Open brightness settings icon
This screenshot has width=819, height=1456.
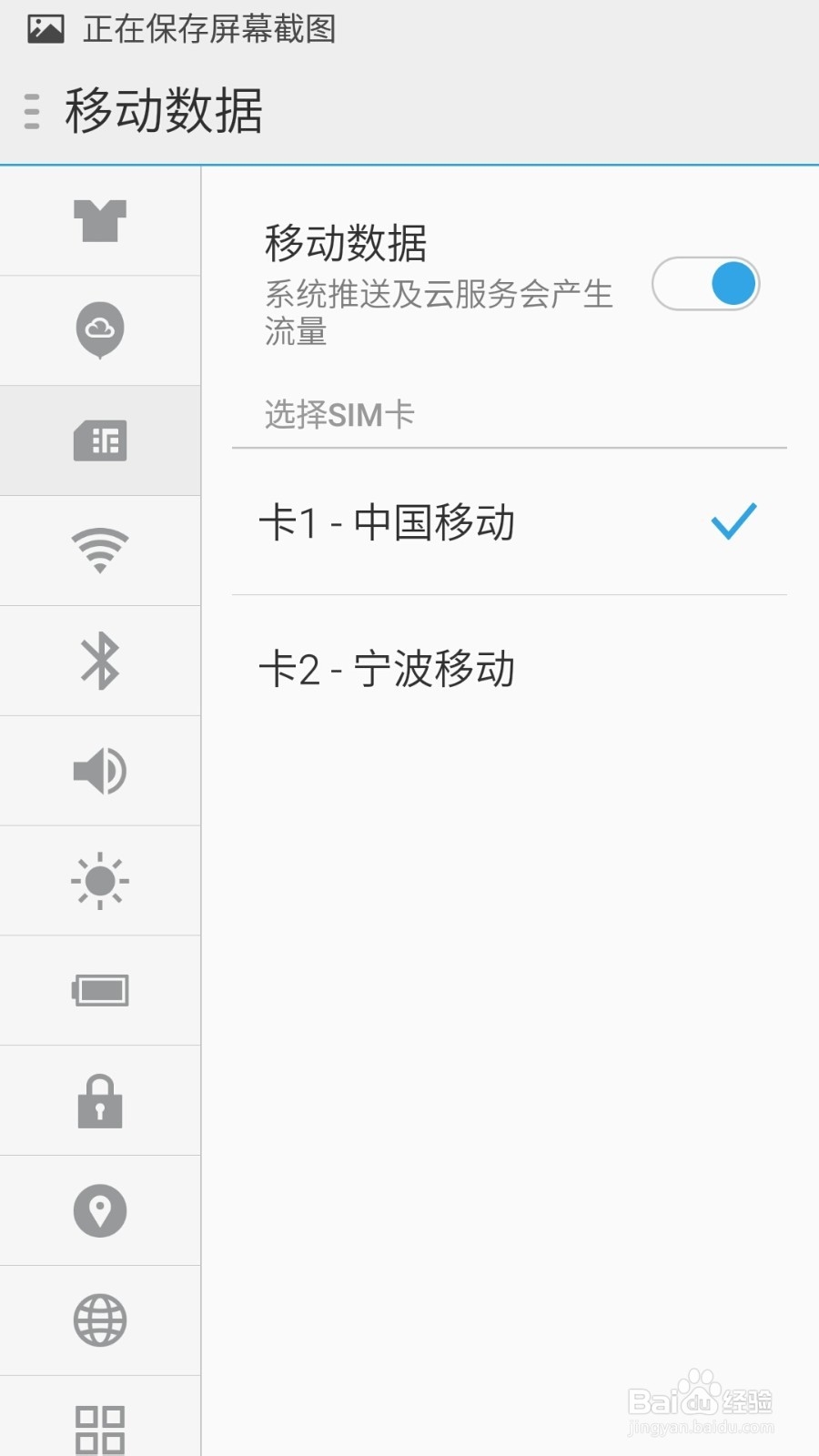click(x=100, y=881)
